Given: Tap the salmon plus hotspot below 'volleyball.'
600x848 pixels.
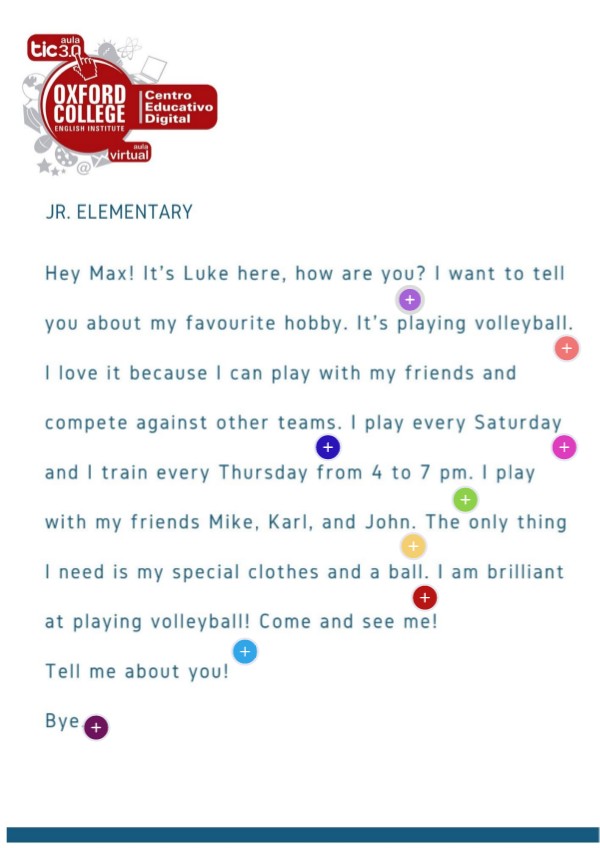Looking at the screenshot, I should coord(566,348).
